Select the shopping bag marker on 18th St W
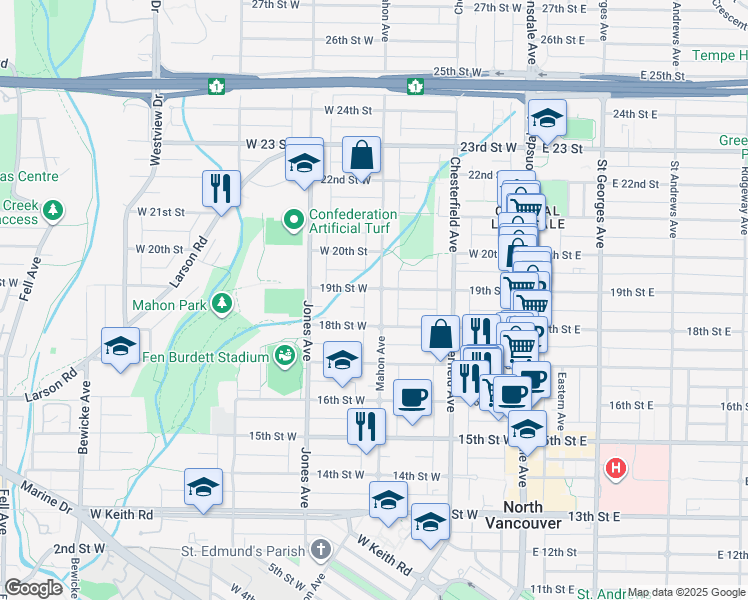The image size is (748, 600). (440, 335)
